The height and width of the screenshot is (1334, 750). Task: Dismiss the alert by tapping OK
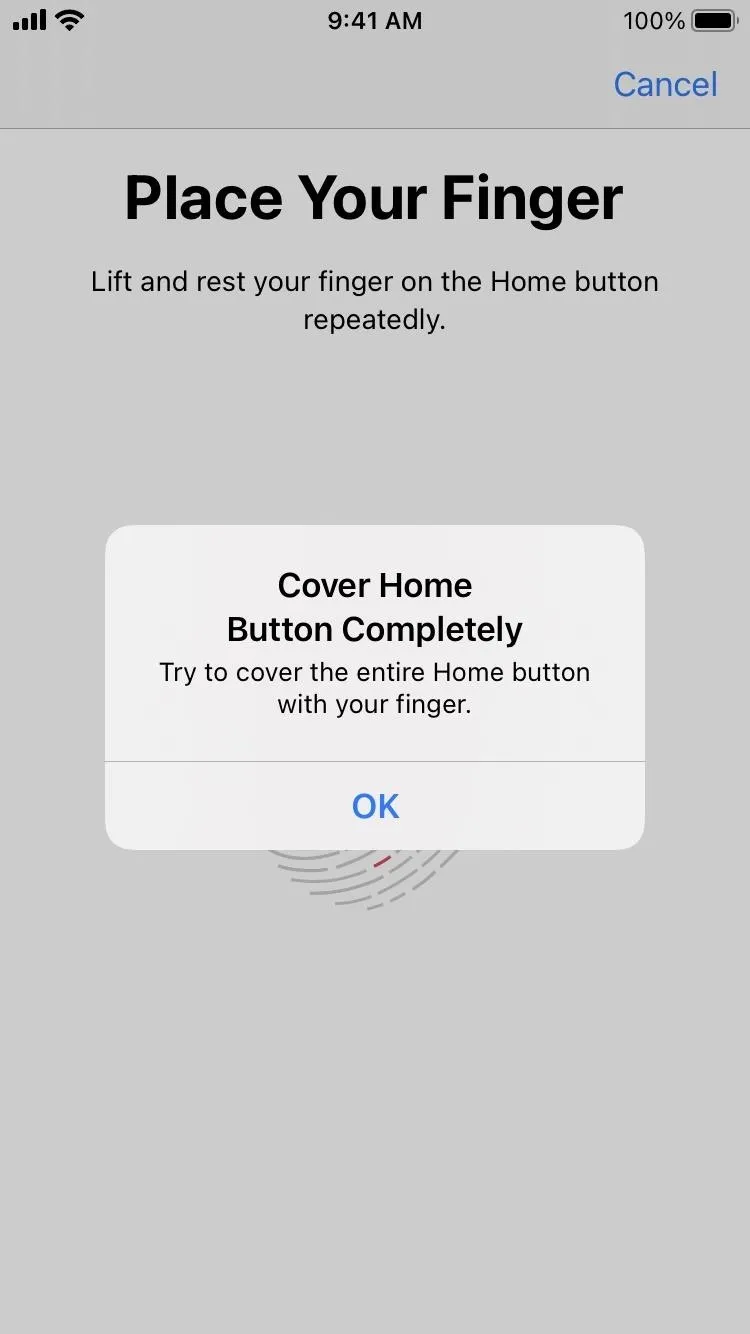pyautogui.click(x=375, y=806)
